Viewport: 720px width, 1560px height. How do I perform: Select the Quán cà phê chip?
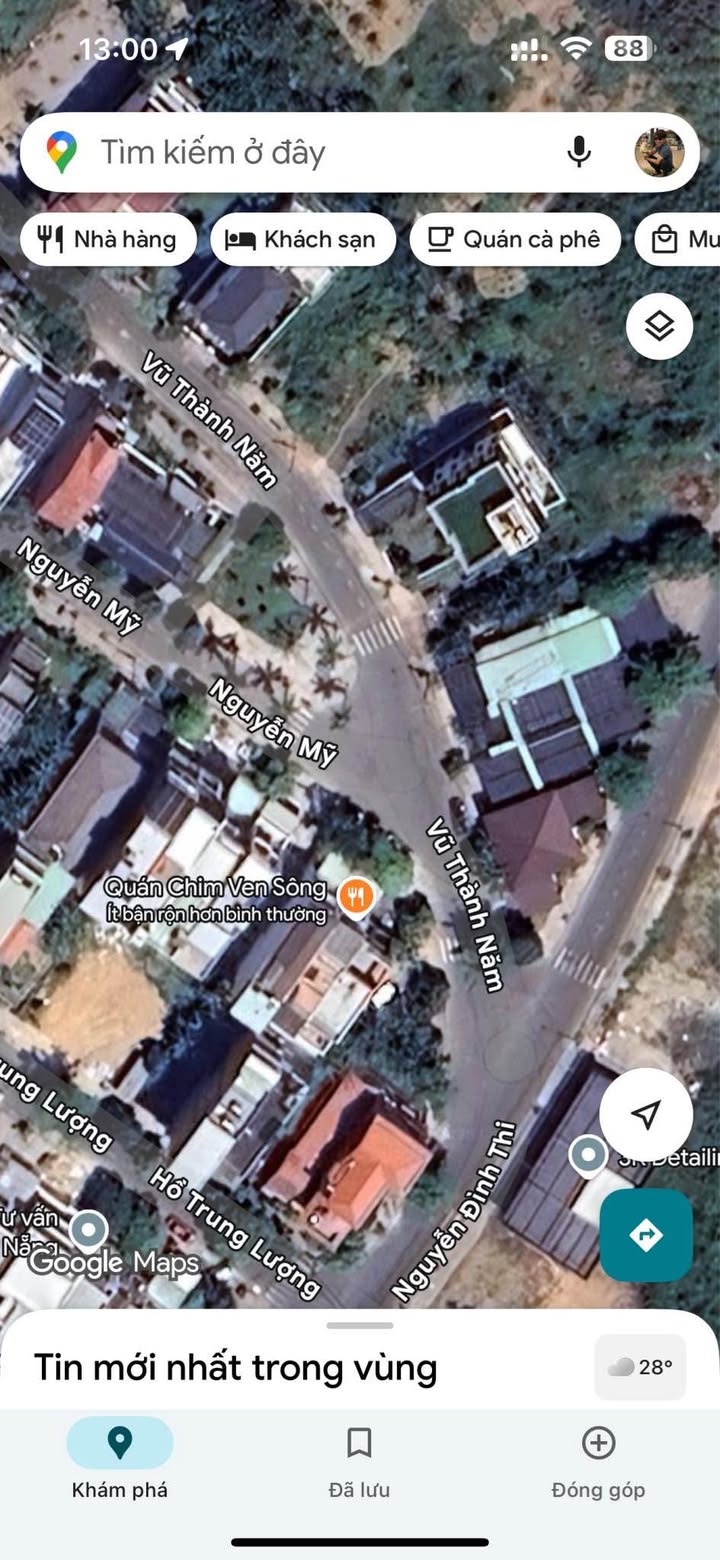coord(515,240)
